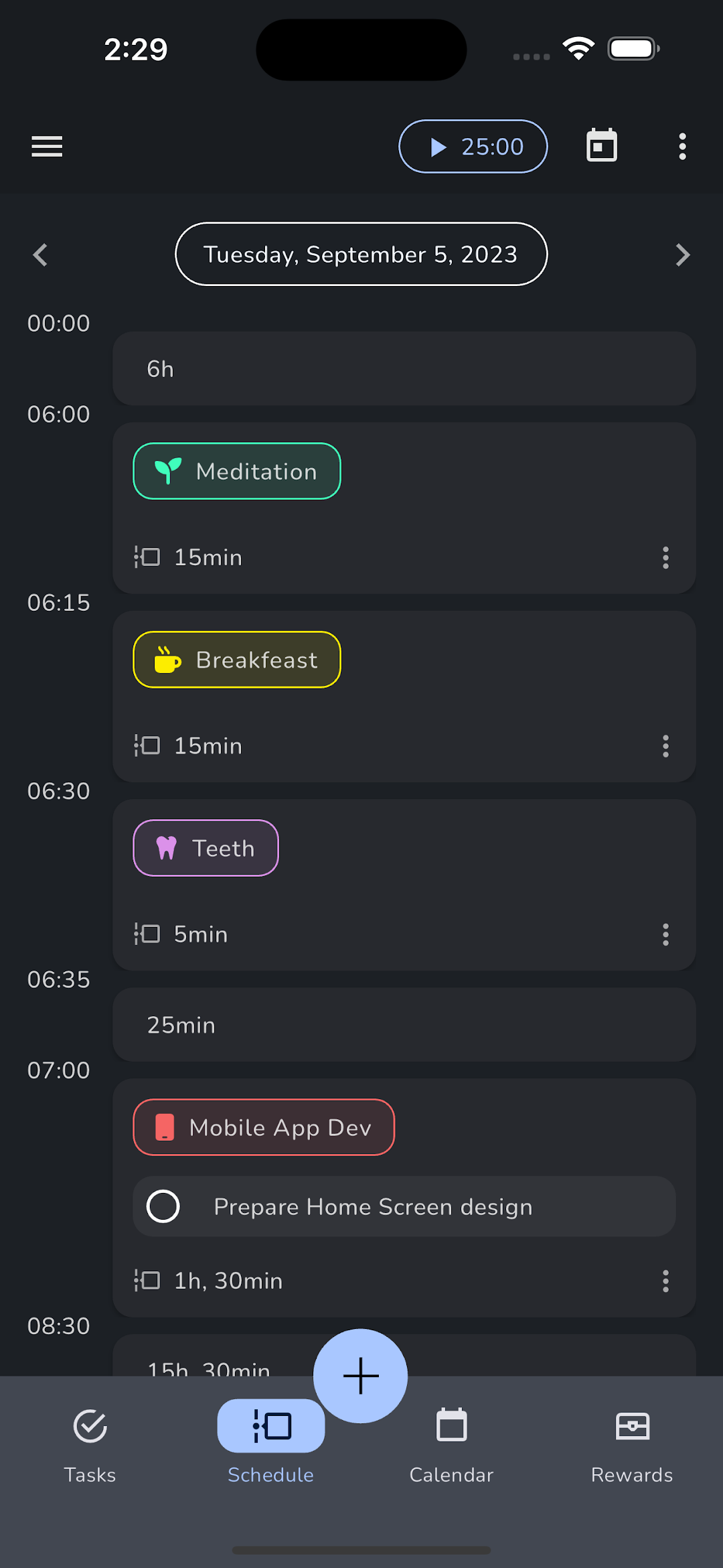Open the top-right overflow menu
The height and width of the screenshot is (1568, 723).
pyautogui.click(x=682, y=146)
